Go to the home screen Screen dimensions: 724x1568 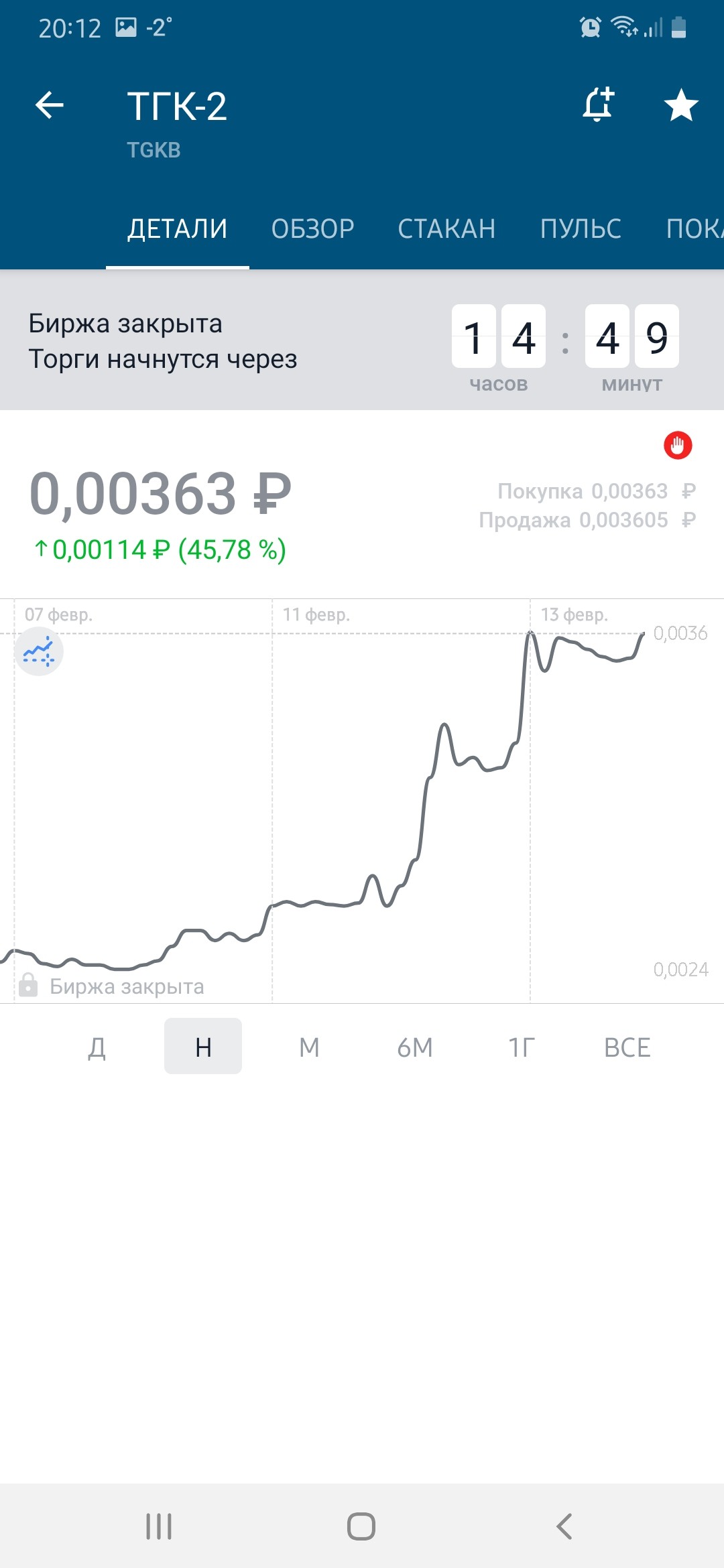(361, 1526)
